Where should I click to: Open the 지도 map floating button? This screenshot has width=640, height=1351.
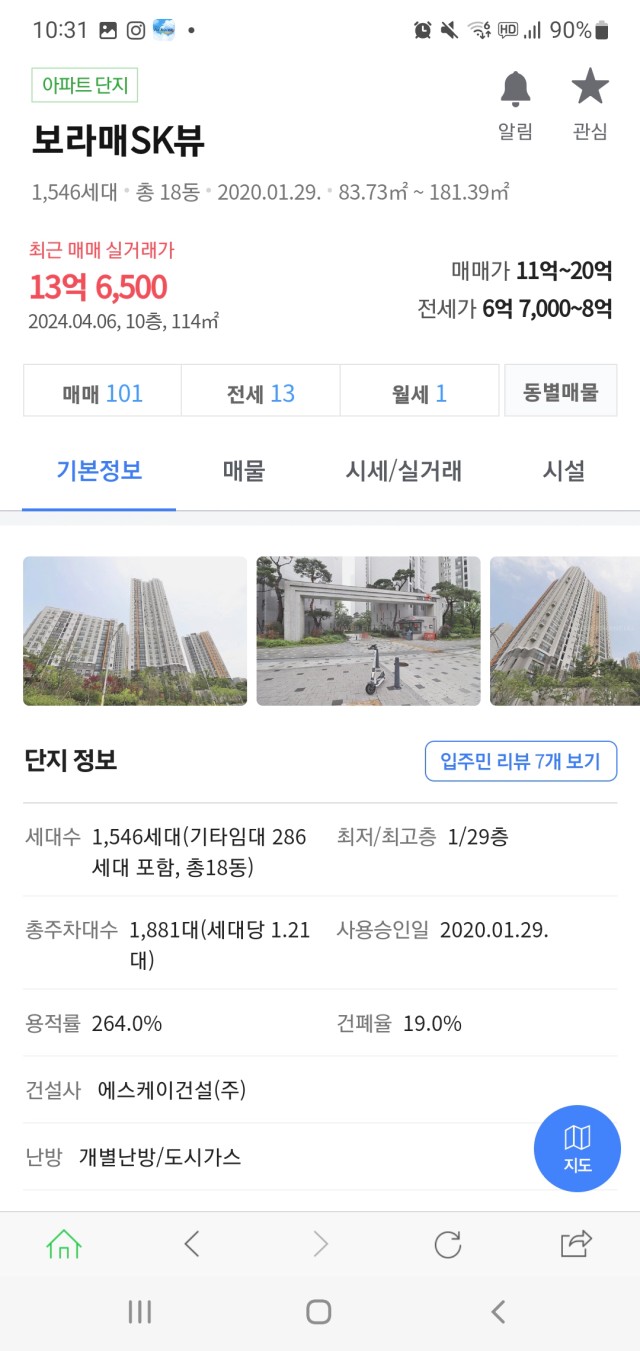tap(577, 1149)
